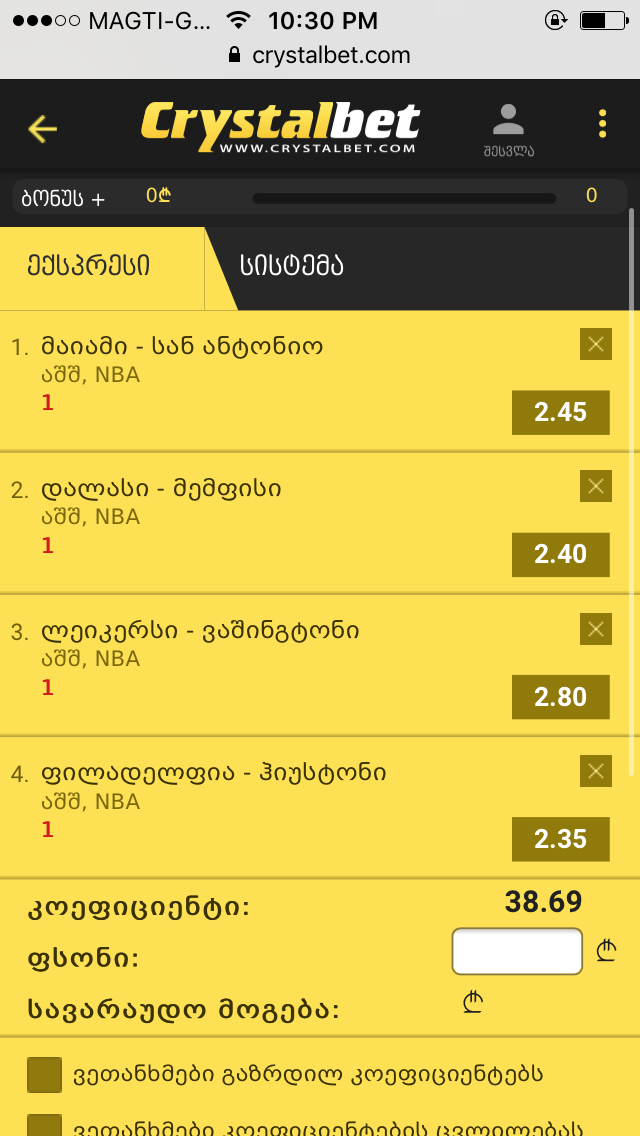This screenshot has width=640, height=1136.
Task: Tap the ფსონი stake input field
Action: click(517, 951)
